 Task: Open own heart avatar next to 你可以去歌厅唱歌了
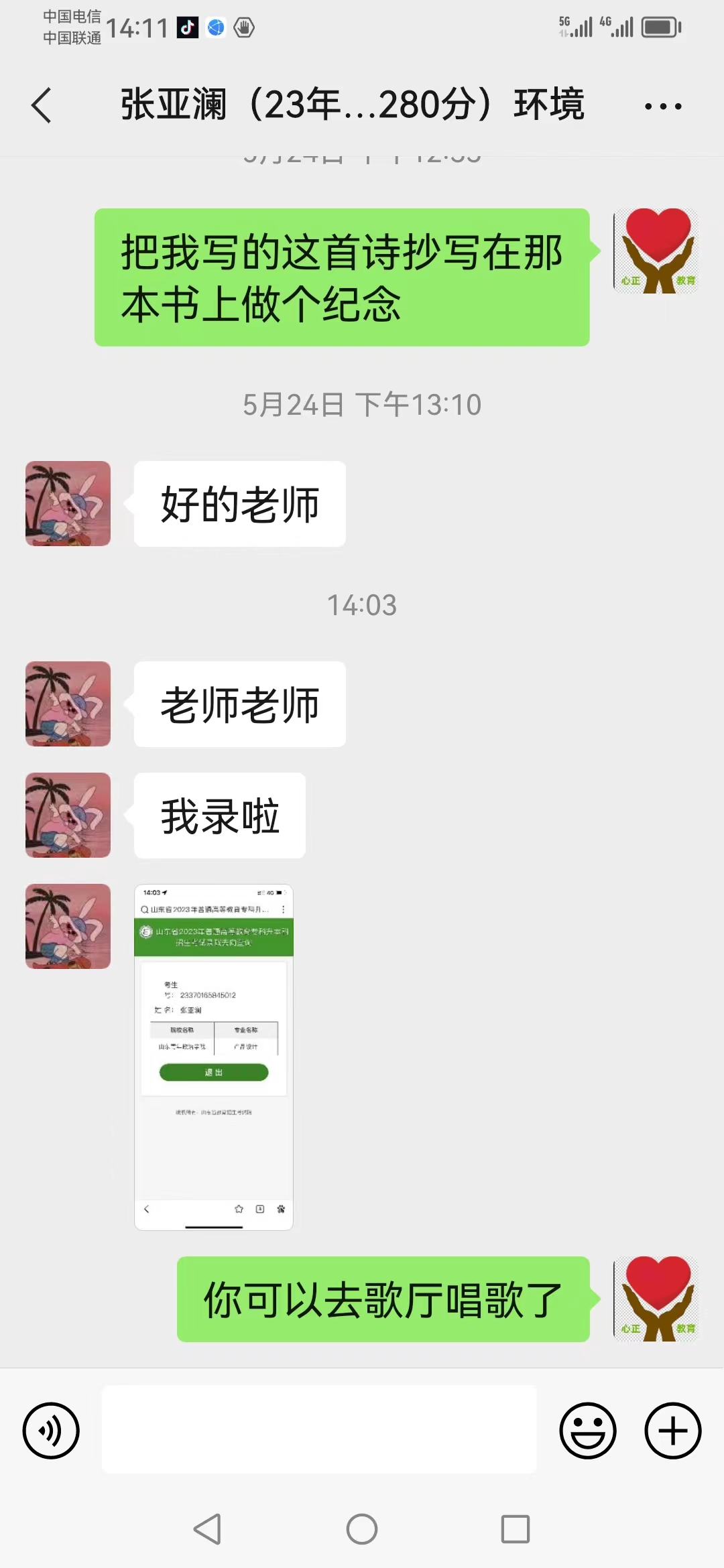656,1299
